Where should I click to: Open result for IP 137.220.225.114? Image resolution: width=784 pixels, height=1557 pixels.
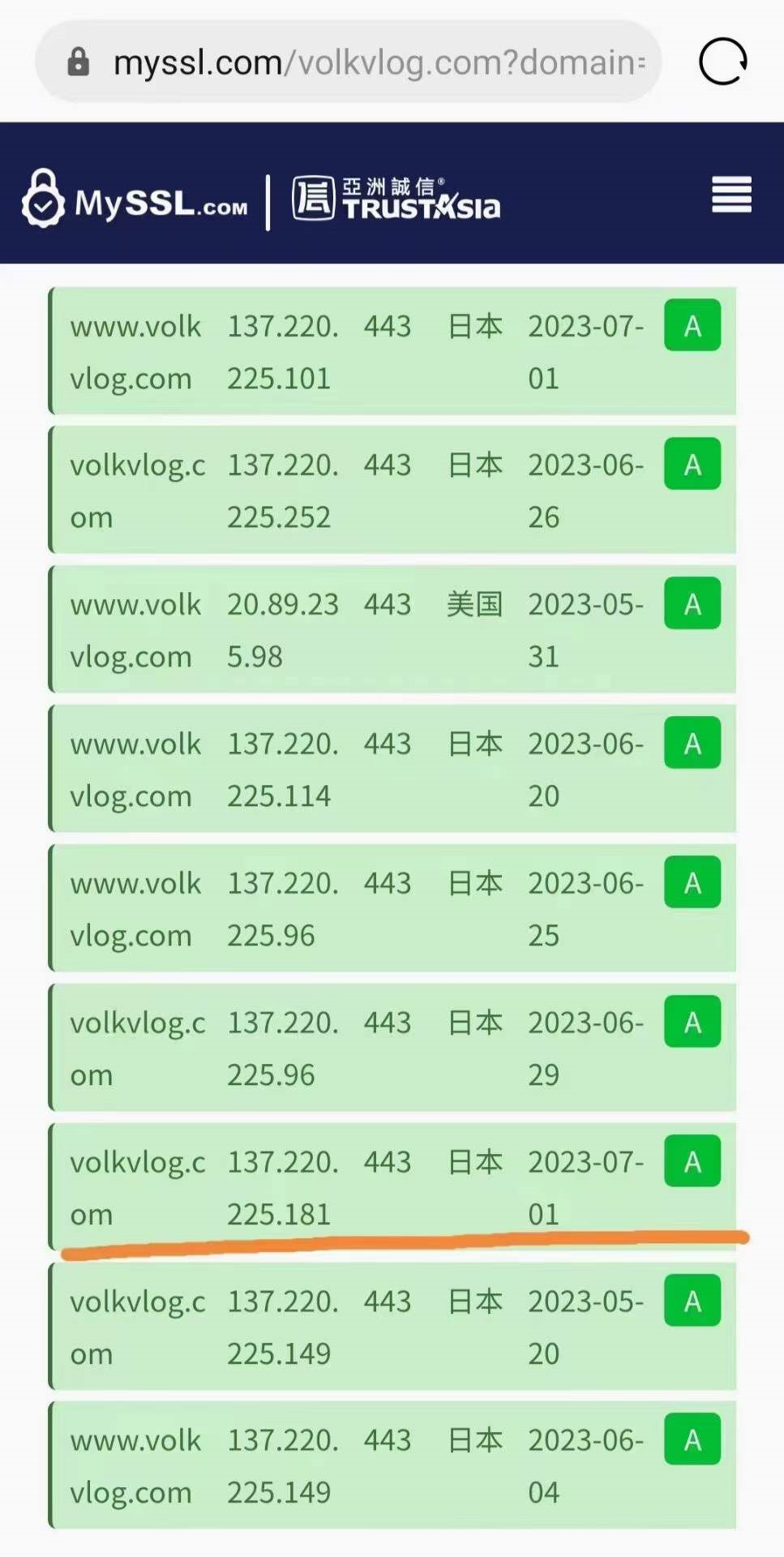392,769
